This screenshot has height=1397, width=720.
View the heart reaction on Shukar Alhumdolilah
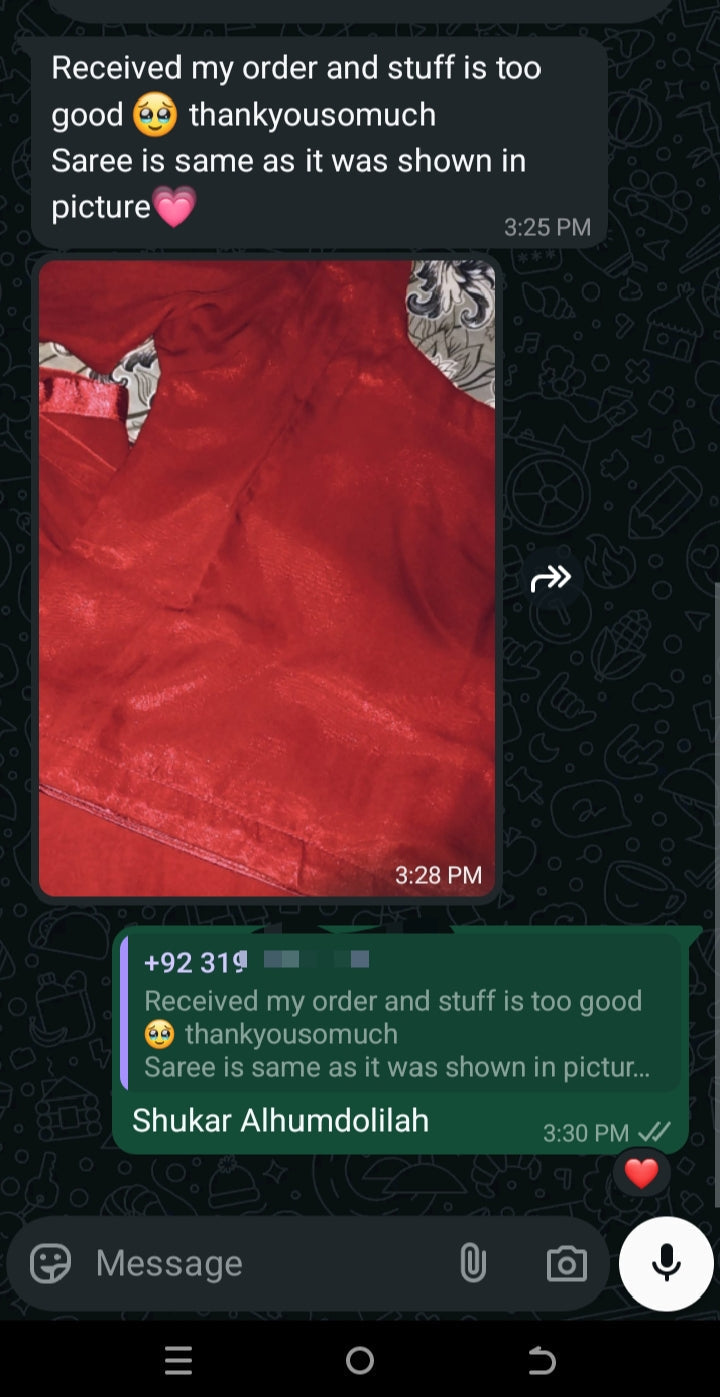point(641,1172)
